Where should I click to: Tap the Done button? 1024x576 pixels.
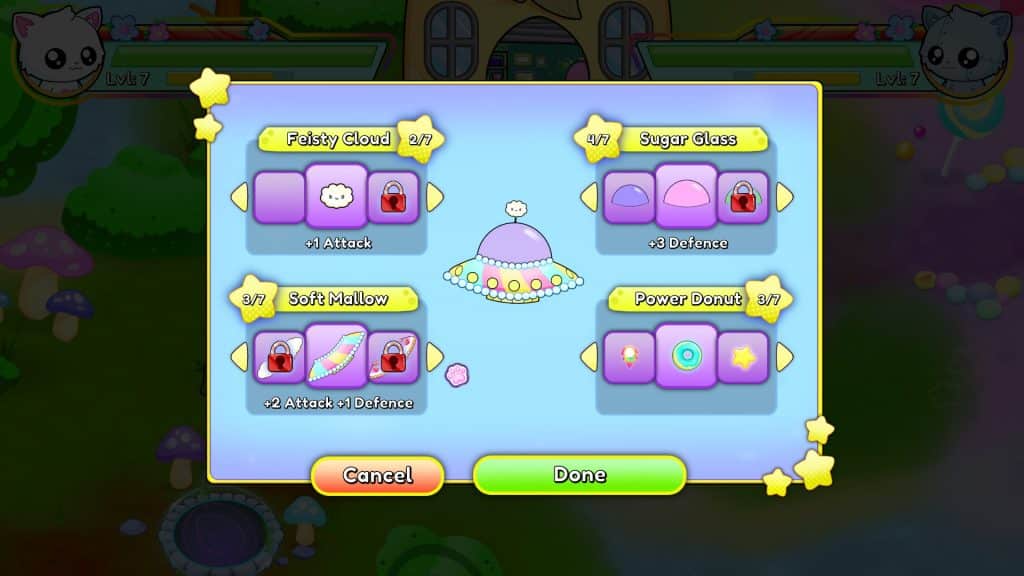click(580, 475)
